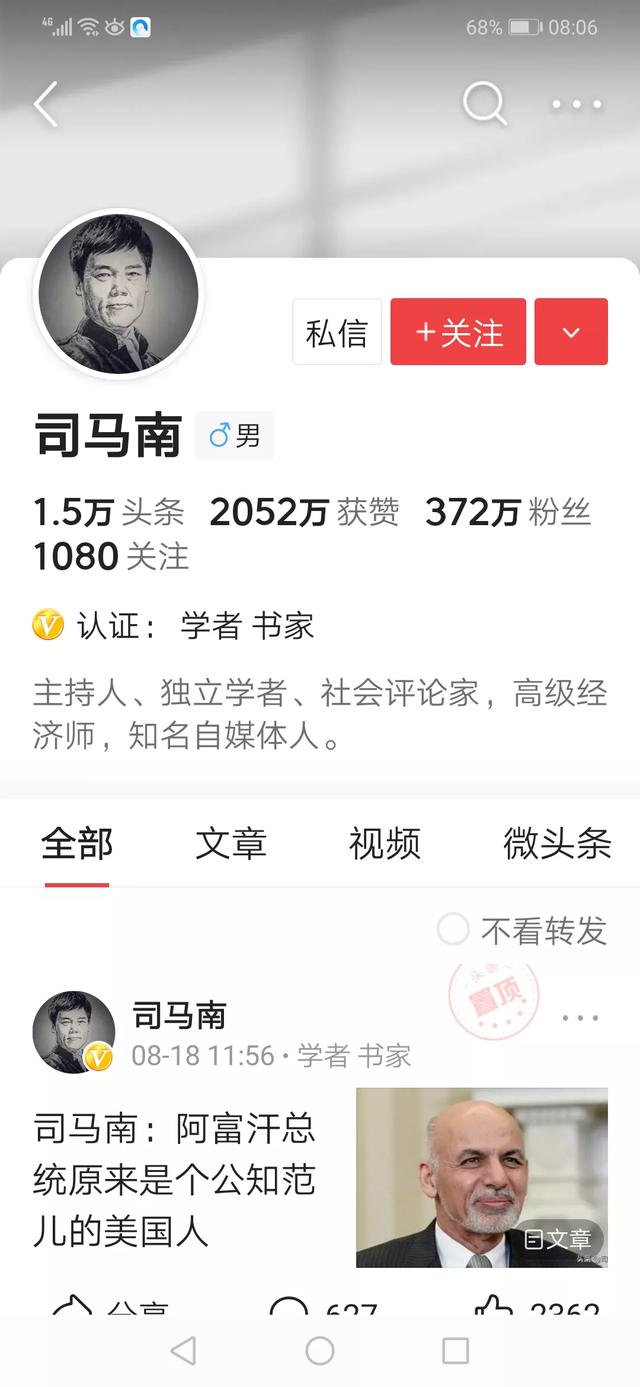The image size is (640, 1387).
Task: Tap the system recent apps button
Action: coord(455,1351)
